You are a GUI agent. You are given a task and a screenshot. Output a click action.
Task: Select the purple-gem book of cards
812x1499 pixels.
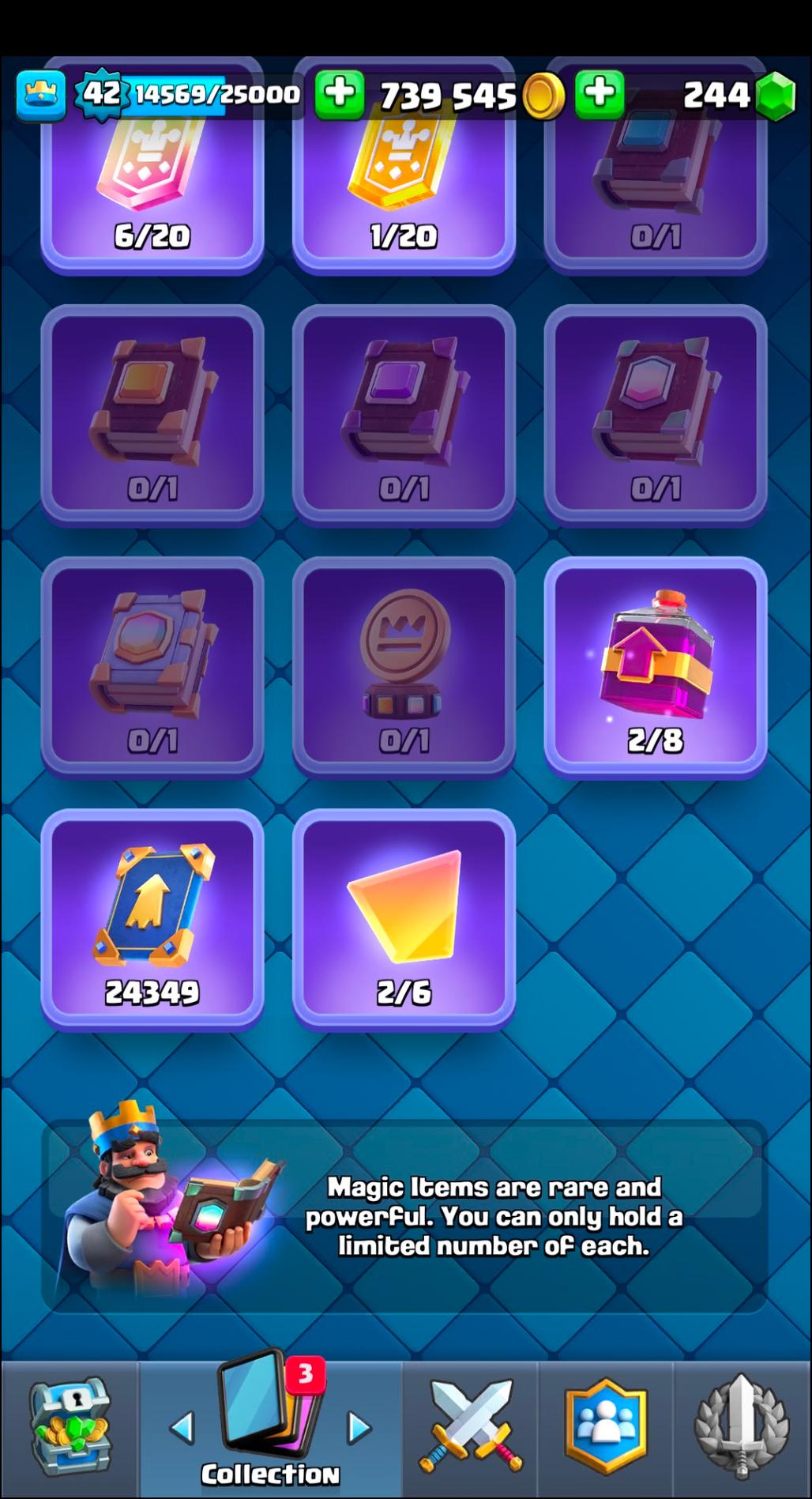(x=404, y=413)
